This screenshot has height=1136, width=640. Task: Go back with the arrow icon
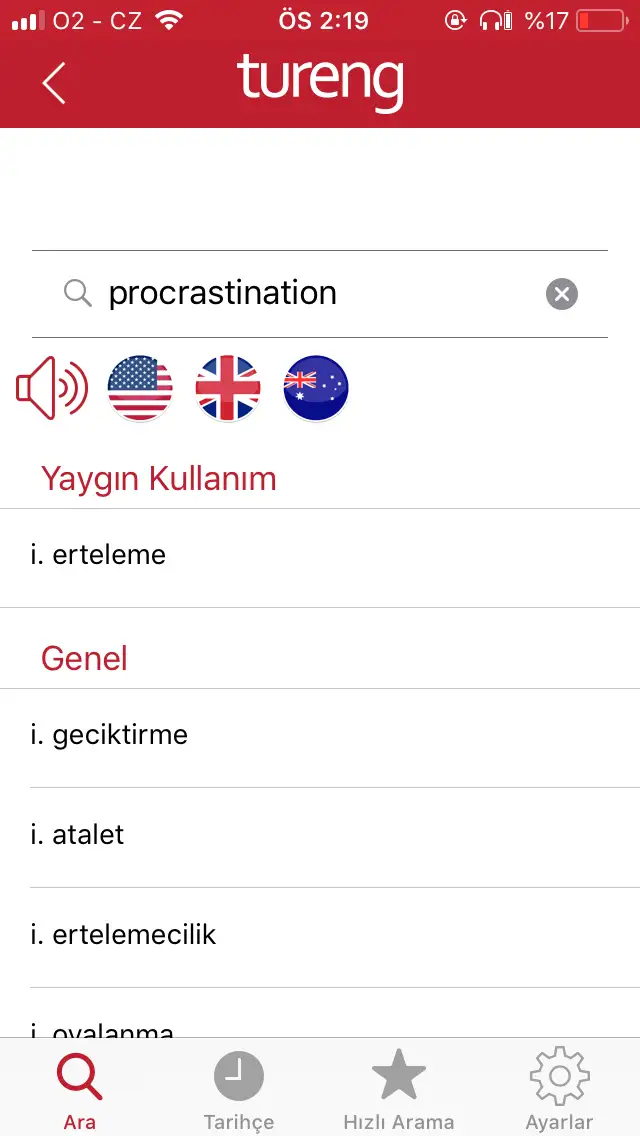[54, 82]
